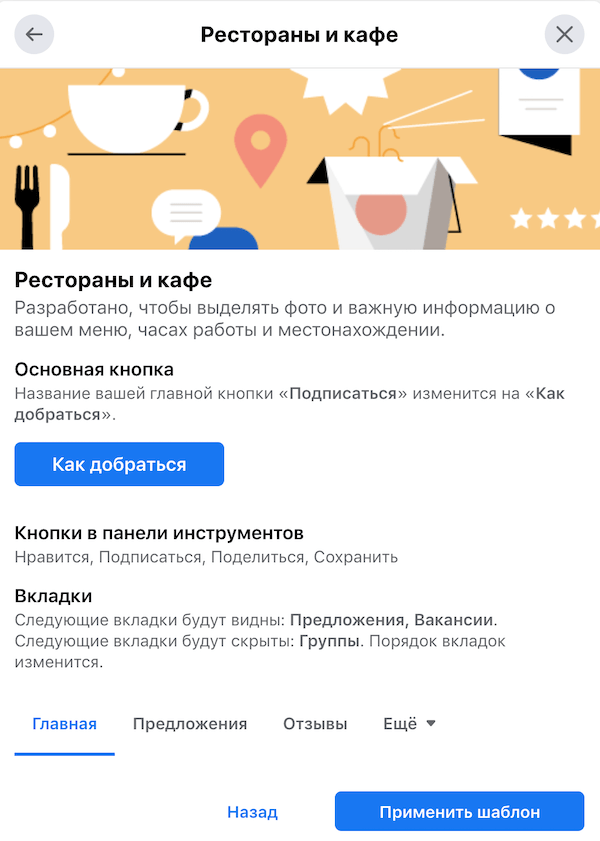Select the Отзывы tab

click(315, 724)
